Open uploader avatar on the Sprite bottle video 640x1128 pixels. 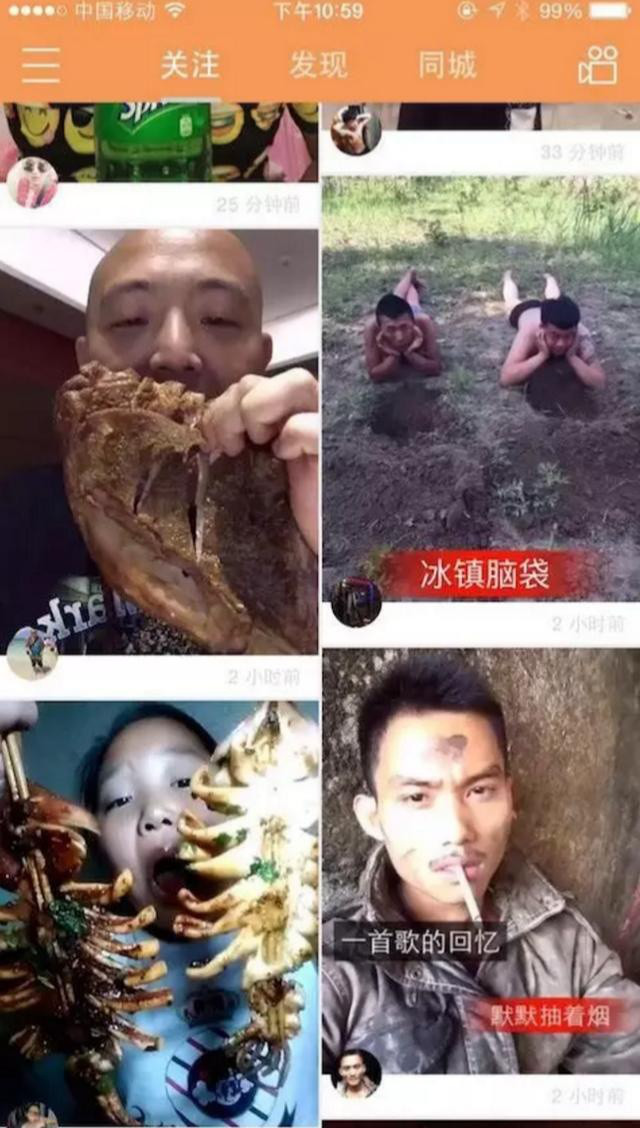(x=32, y=182)
